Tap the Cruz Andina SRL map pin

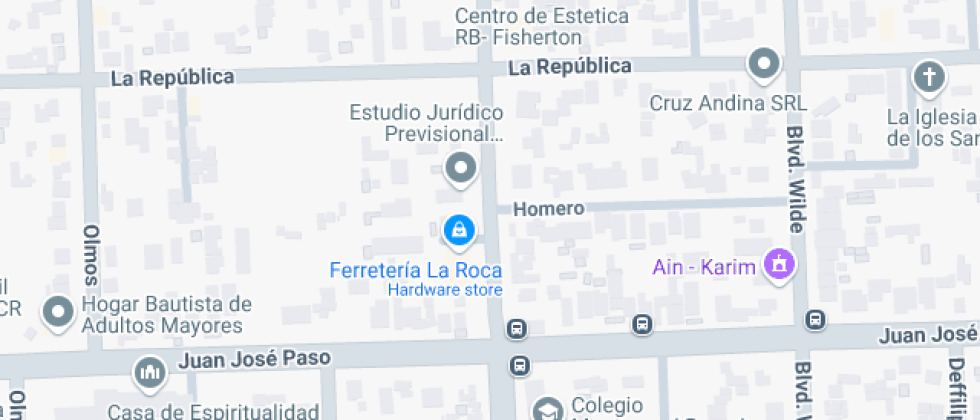pos(765,65)
